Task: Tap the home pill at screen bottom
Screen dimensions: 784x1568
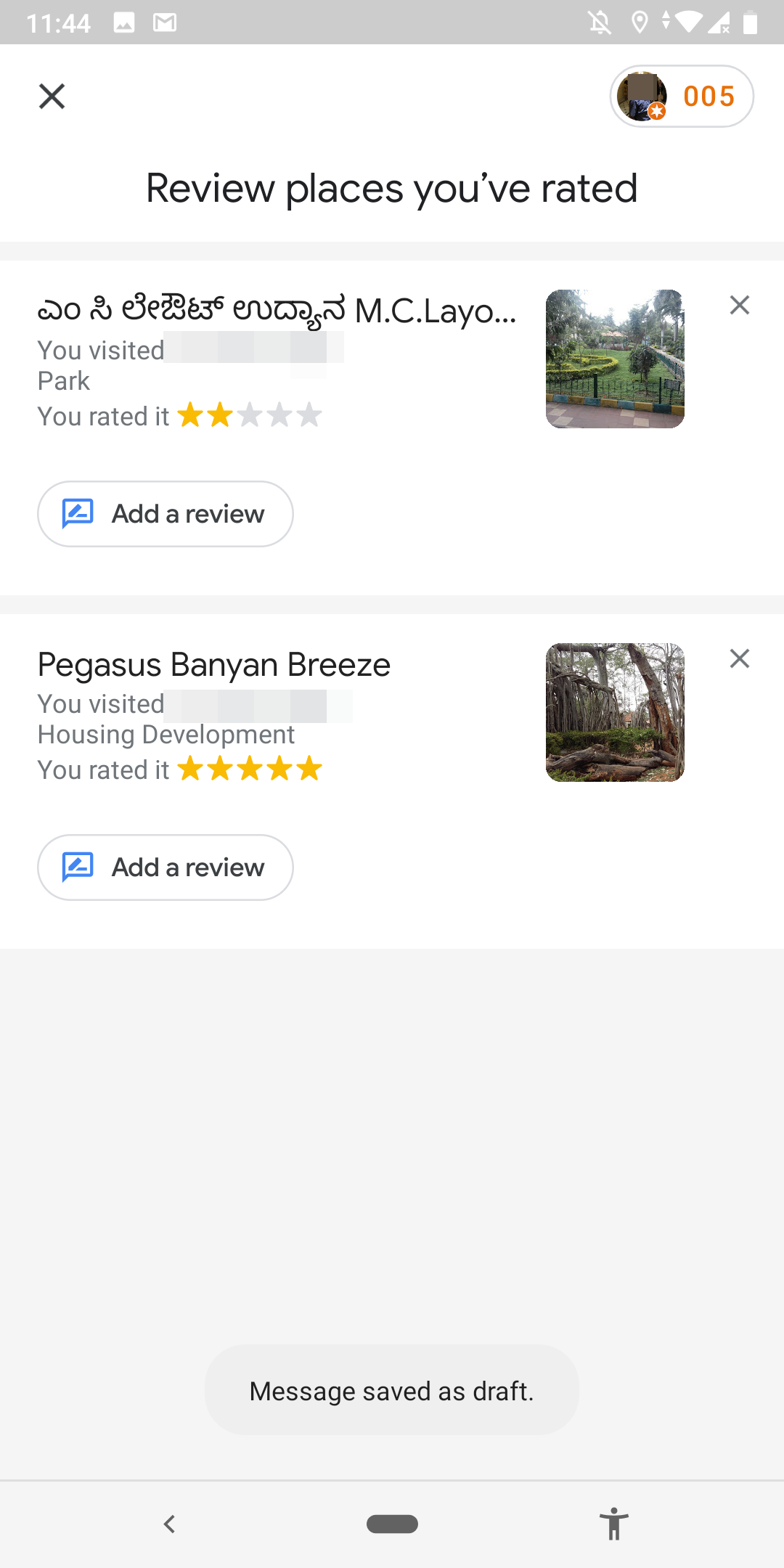Action: click(x=392, y=1523)
